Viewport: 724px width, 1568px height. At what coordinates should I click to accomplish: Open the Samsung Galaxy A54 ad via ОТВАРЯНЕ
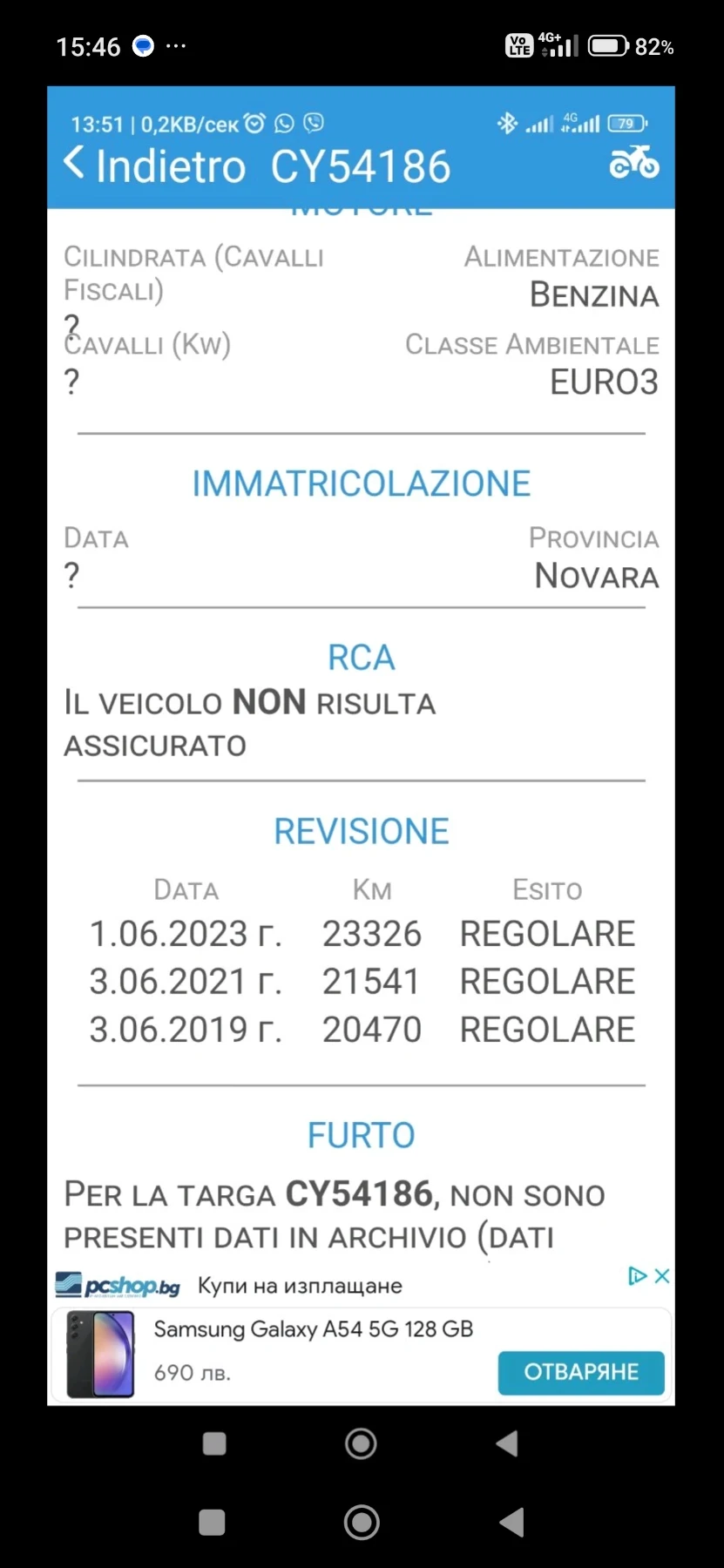pos(580,1372)
